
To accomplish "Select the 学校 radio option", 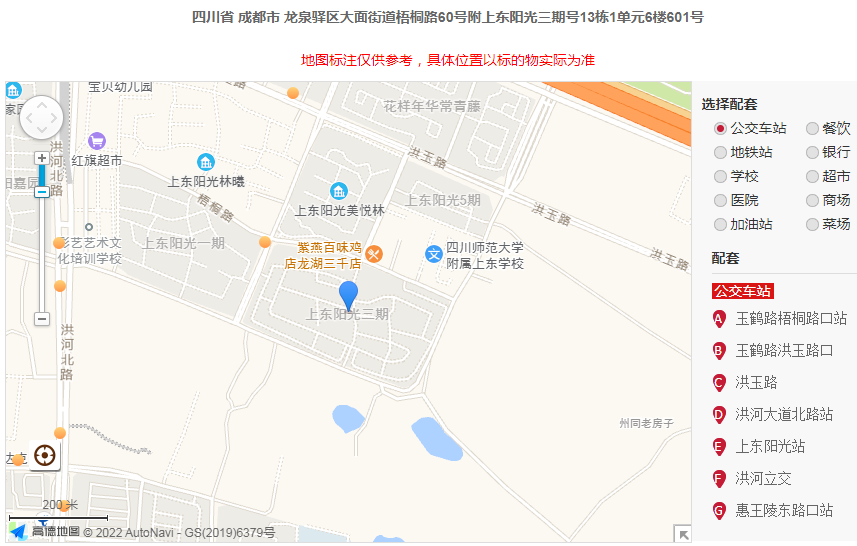I will (720, 176).
